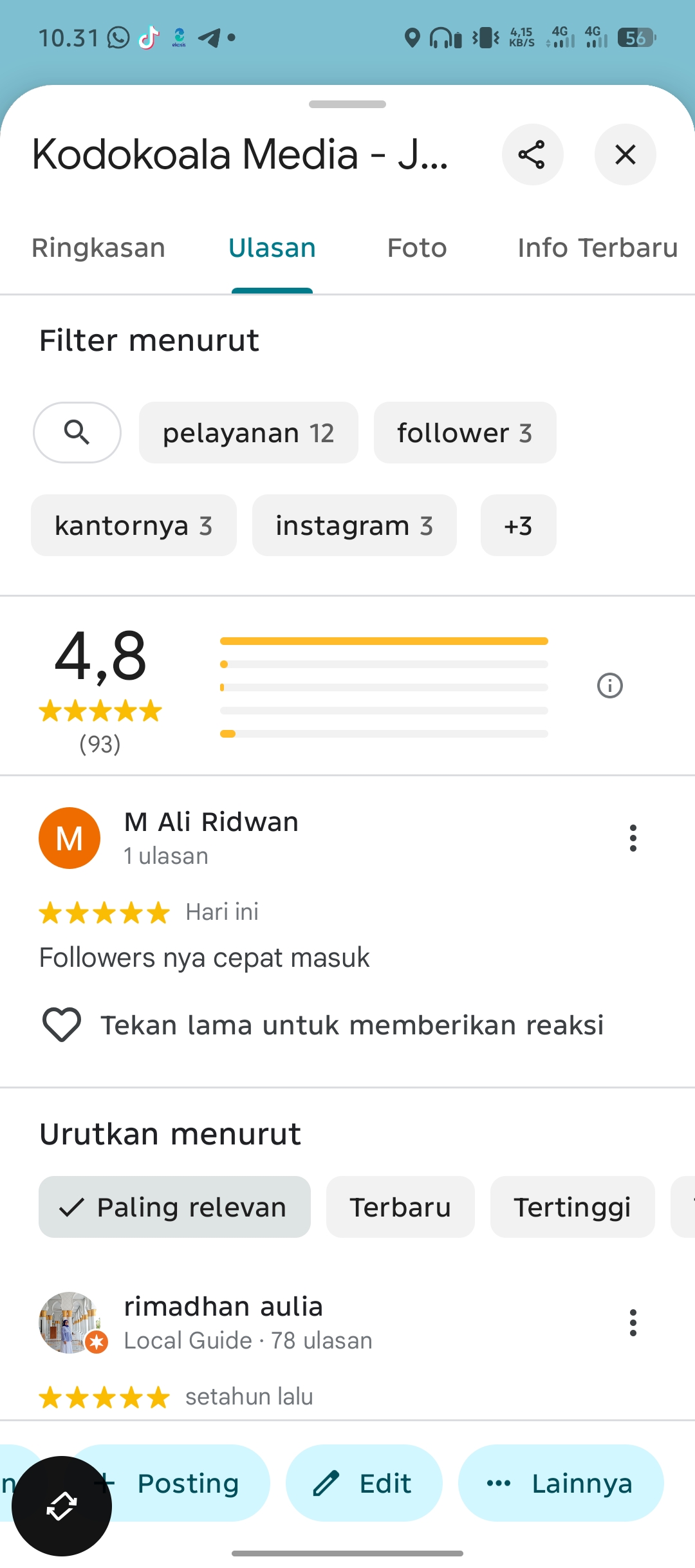Image resolution: width=695 pixels, height=1568 pixels.
Task: Share Kodokoala Media via the share icon
Action: 532,154
